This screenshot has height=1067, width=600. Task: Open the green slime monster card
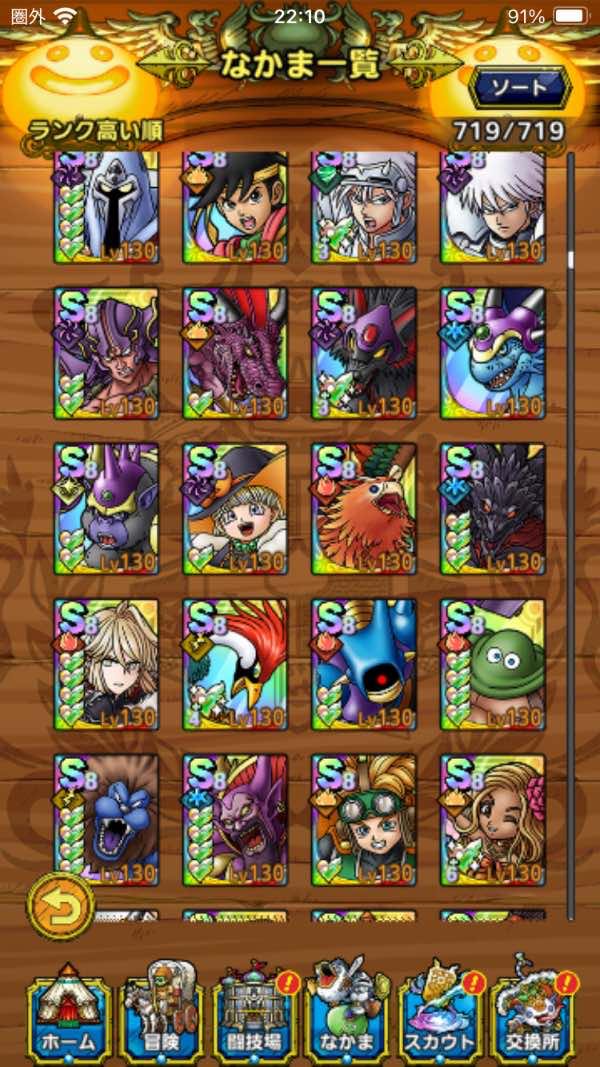tap(493, 665)
